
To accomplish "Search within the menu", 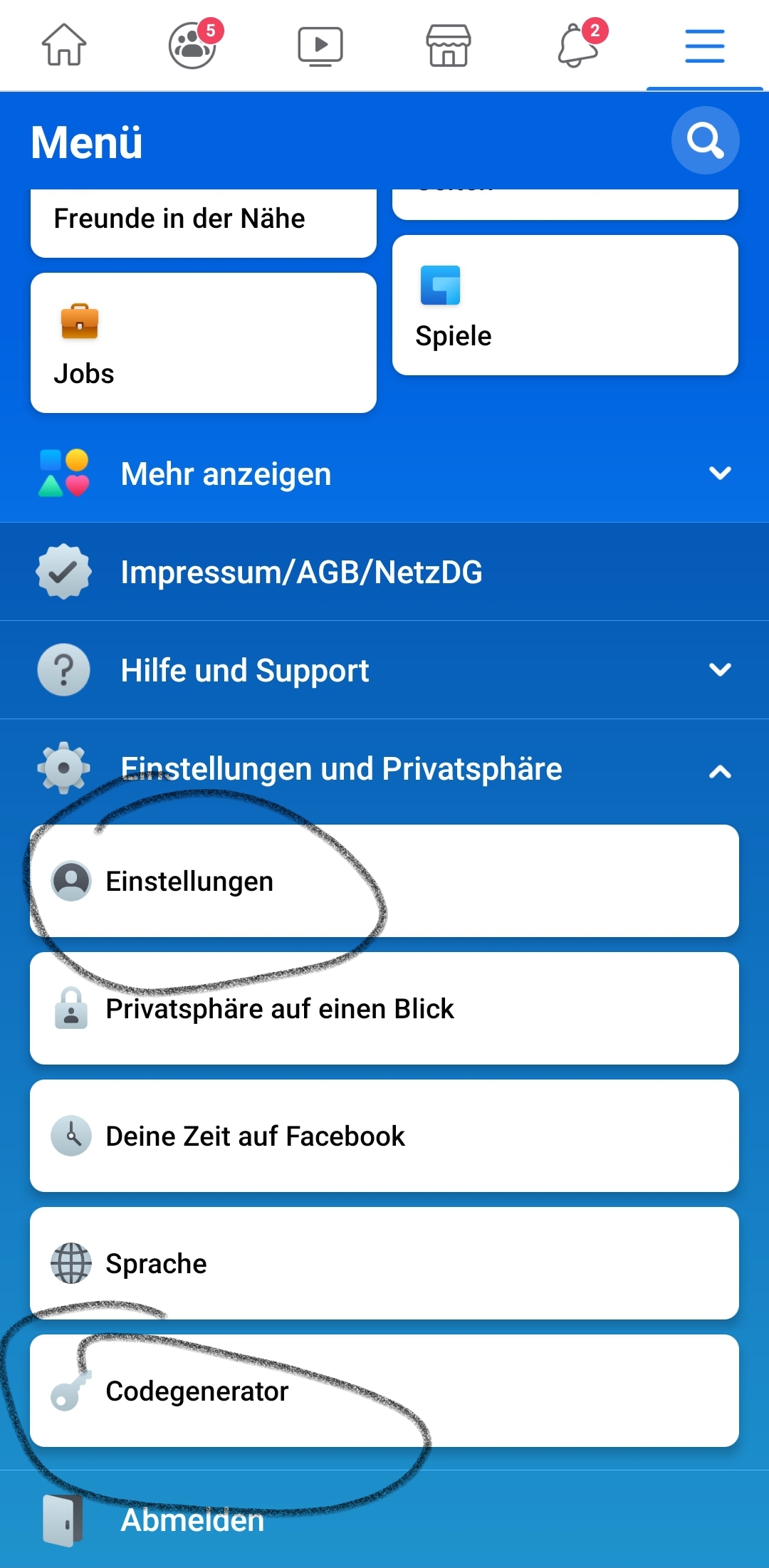I will (x=705, y=140).
